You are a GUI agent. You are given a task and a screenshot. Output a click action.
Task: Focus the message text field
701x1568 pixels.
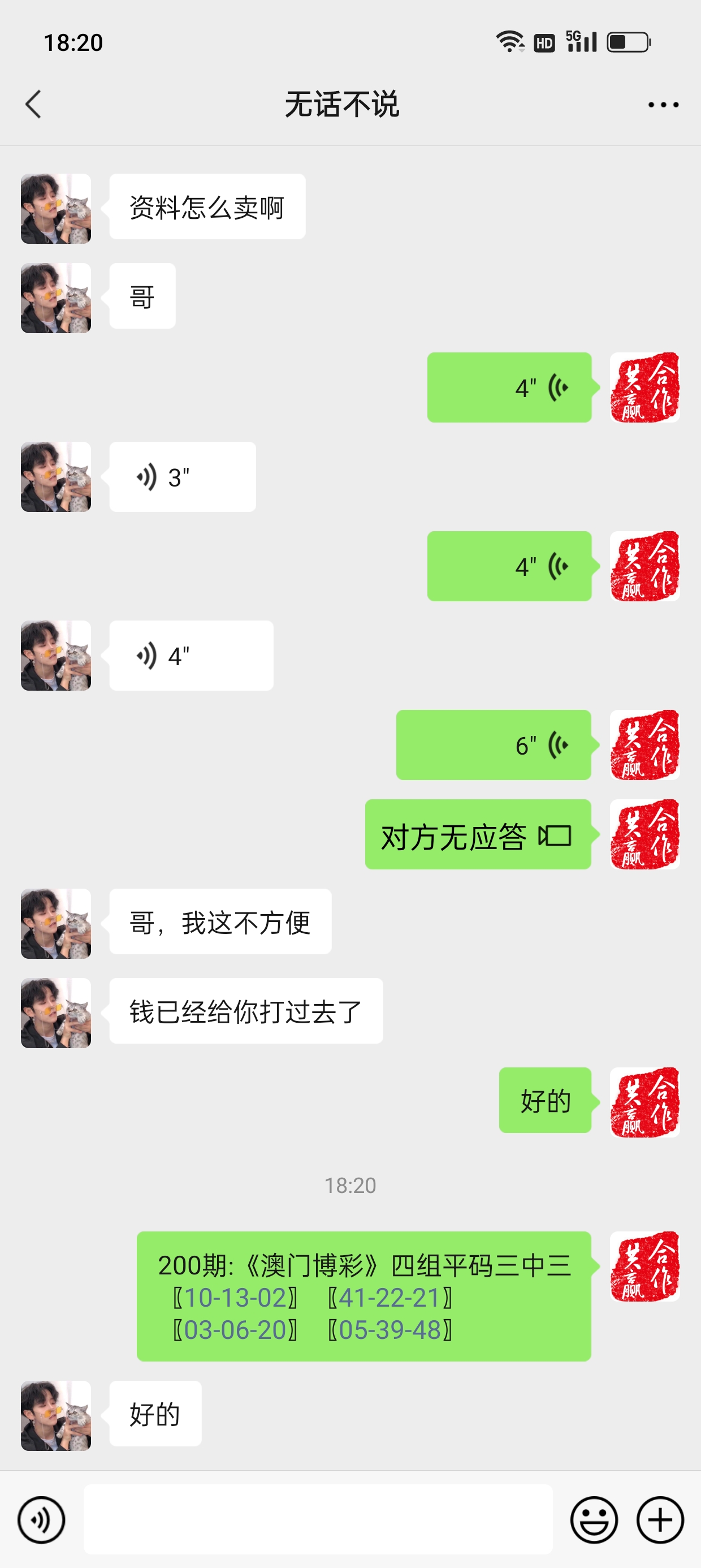click(318, 1519)
